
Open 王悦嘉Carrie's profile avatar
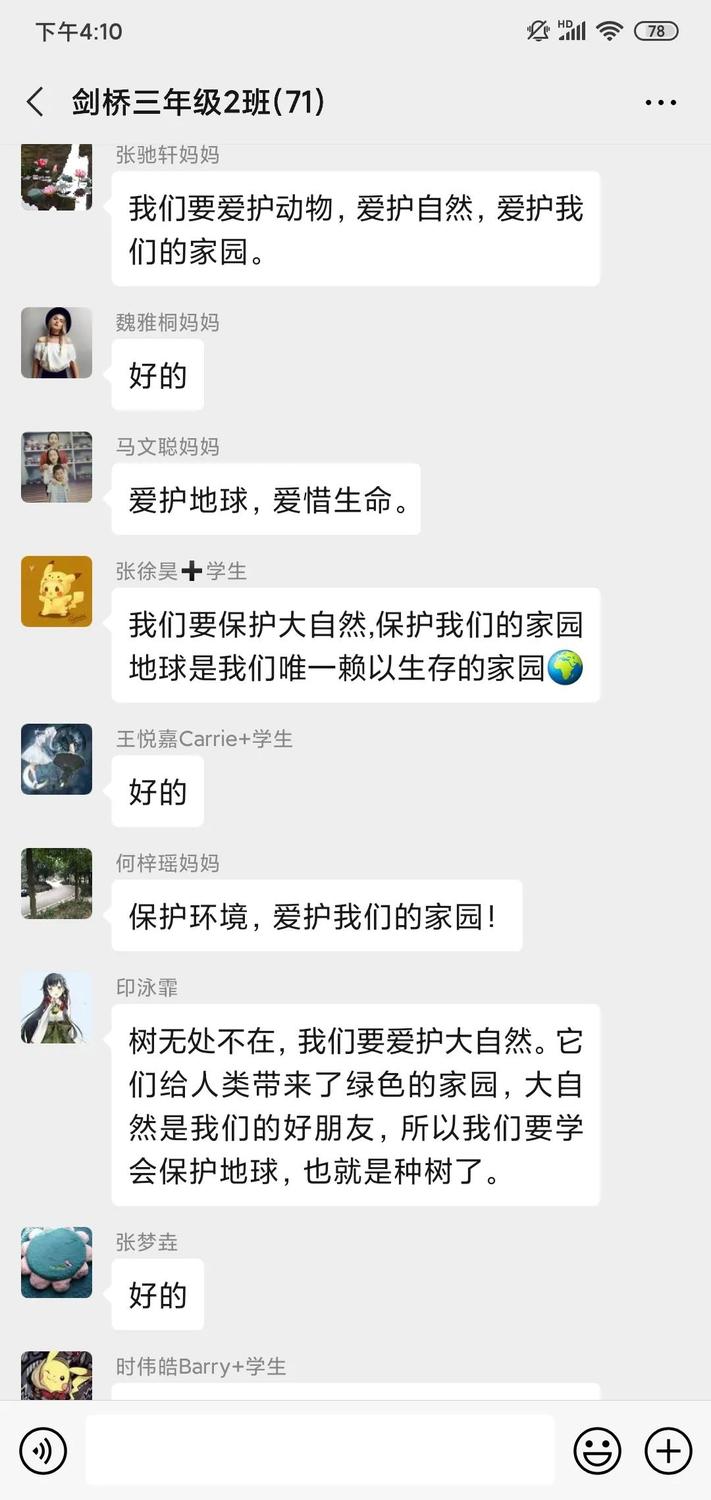click(57, 759)
